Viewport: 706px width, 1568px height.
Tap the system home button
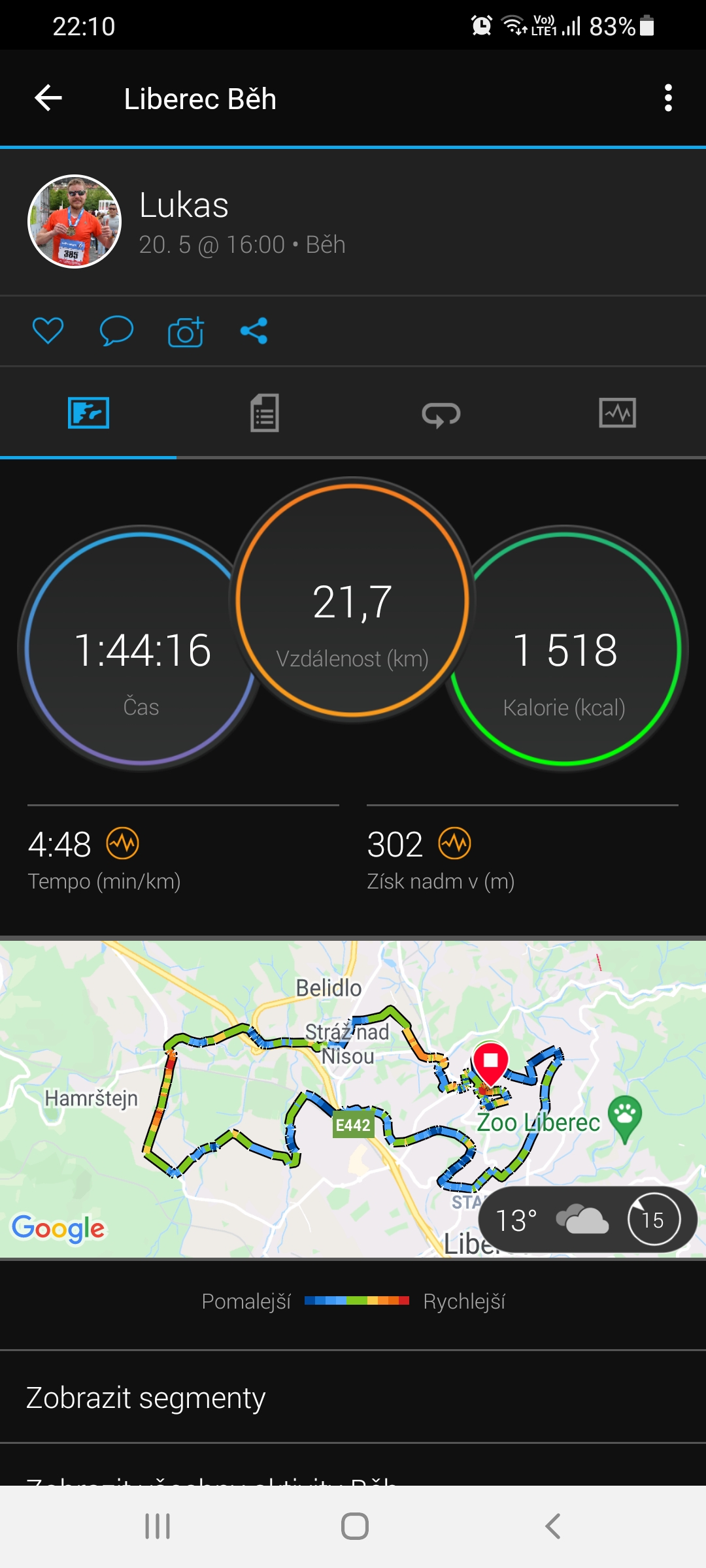(x=354, y=1527)
